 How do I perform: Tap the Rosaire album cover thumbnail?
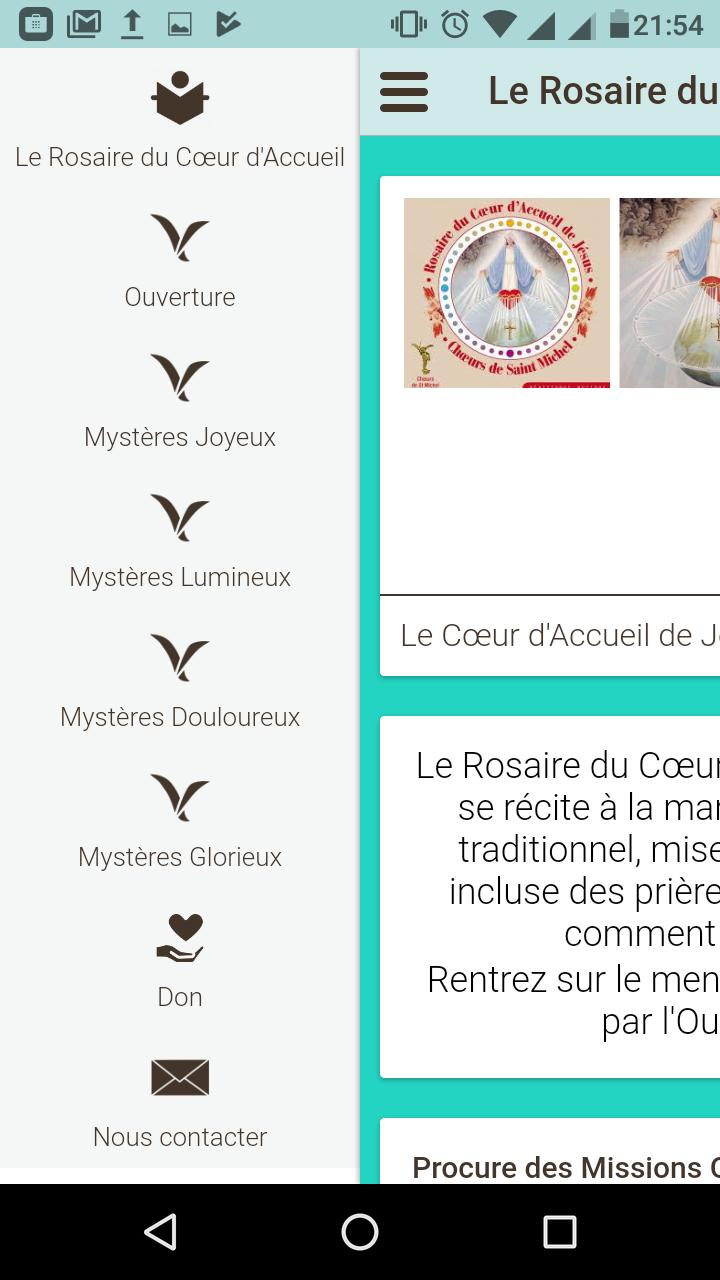coord(506,292)
